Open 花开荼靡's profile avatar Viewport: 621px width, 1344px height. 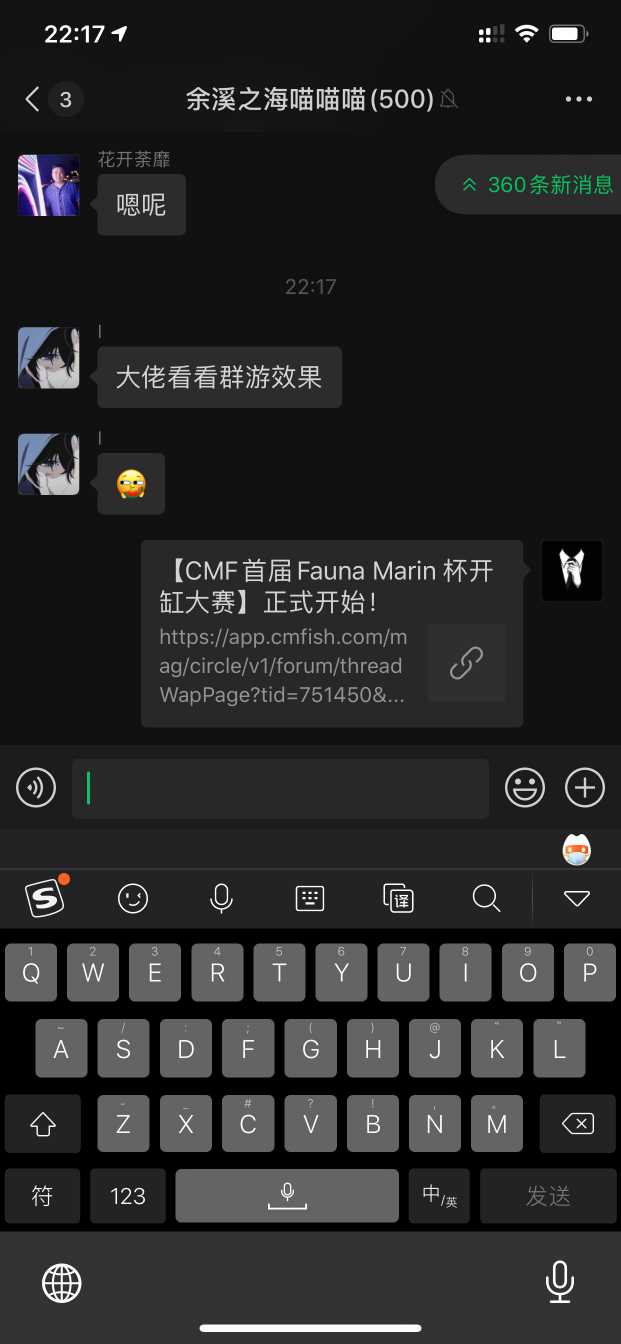[x=48, y=185]
